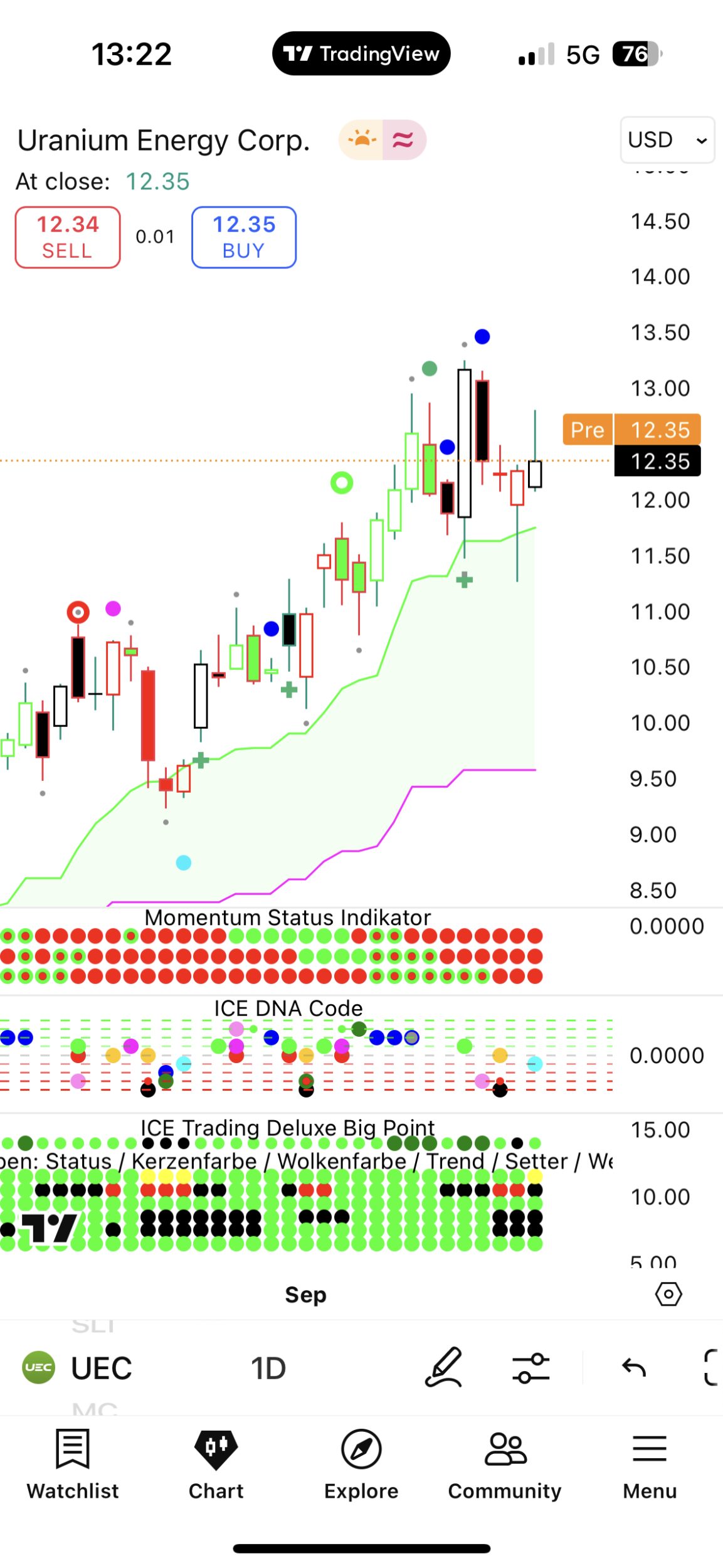This screenshot has height=1568, width=723.
Task: Change the 1D chart interval
Action: tap(268, 1368)
